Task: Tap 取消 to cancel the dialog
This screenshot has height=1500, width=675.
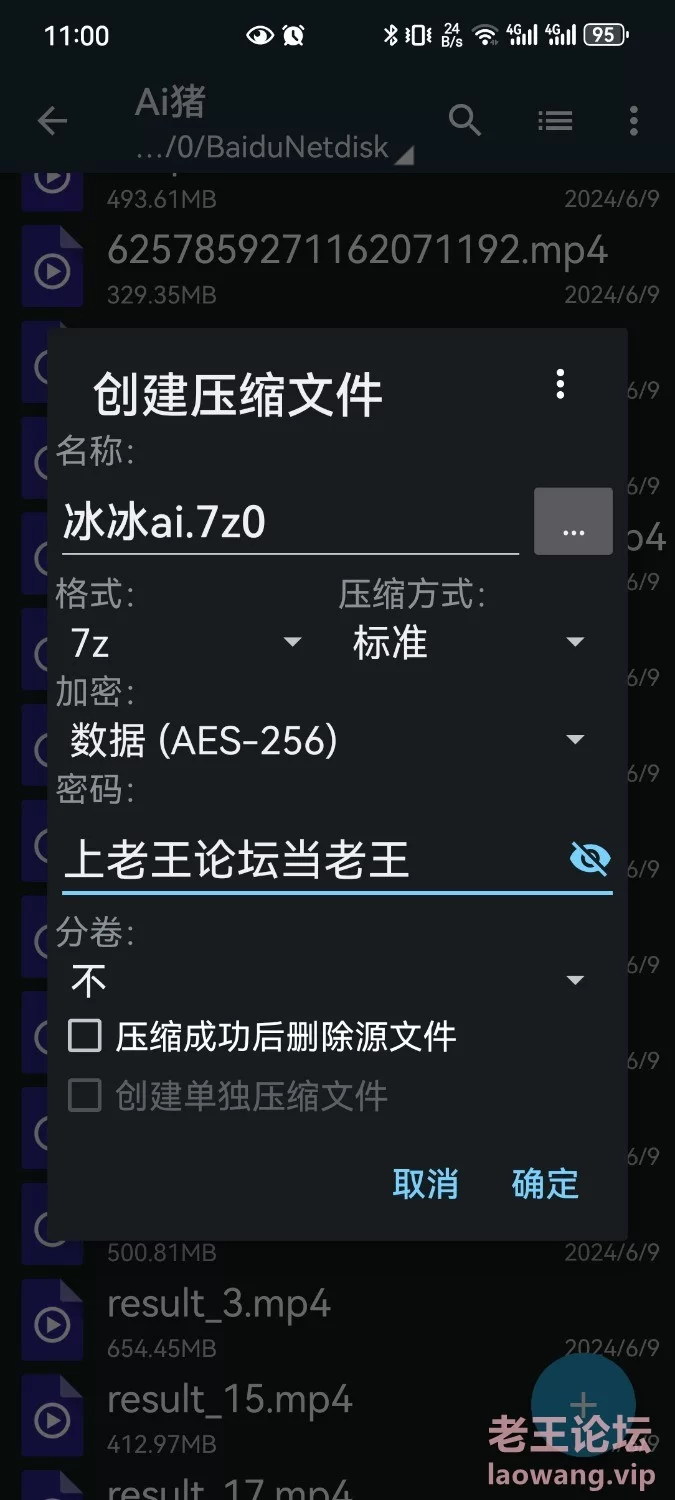Action: pos(425,1184)
